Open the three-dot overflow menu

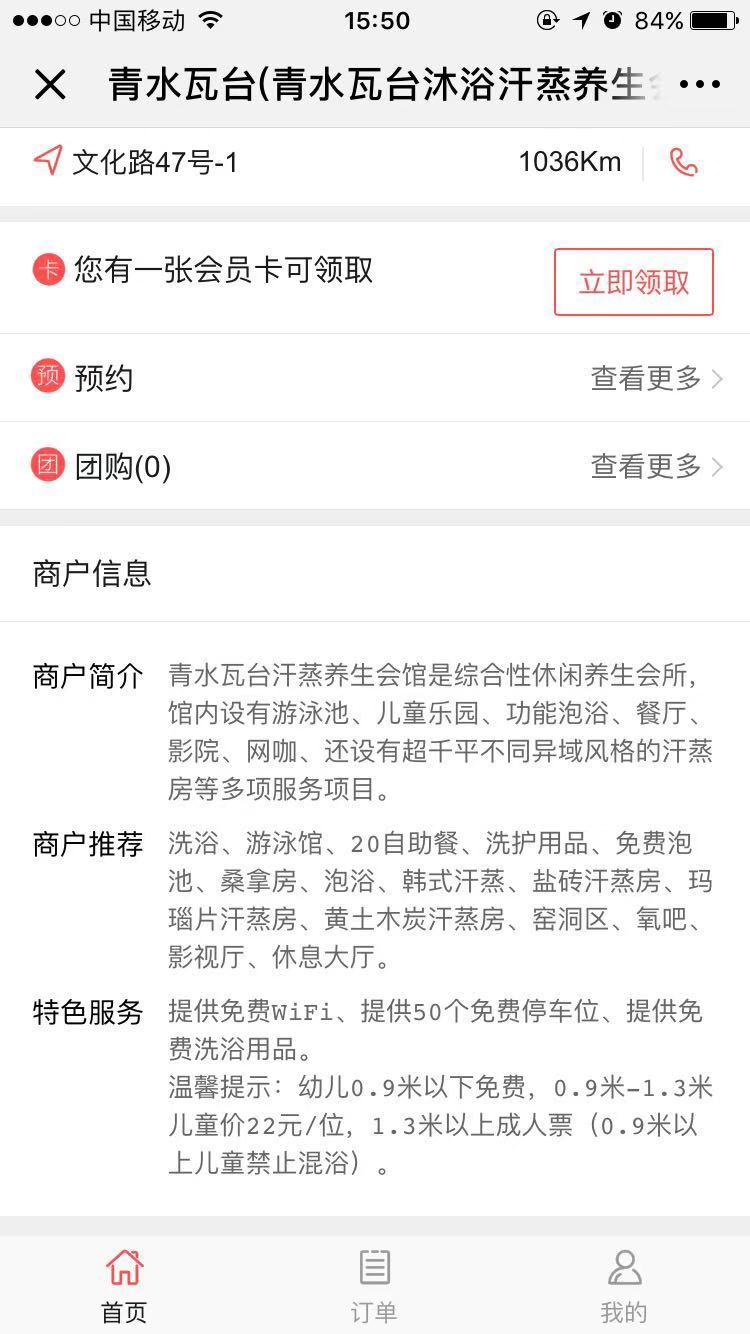pyautogui.click(x=699, y=85)
